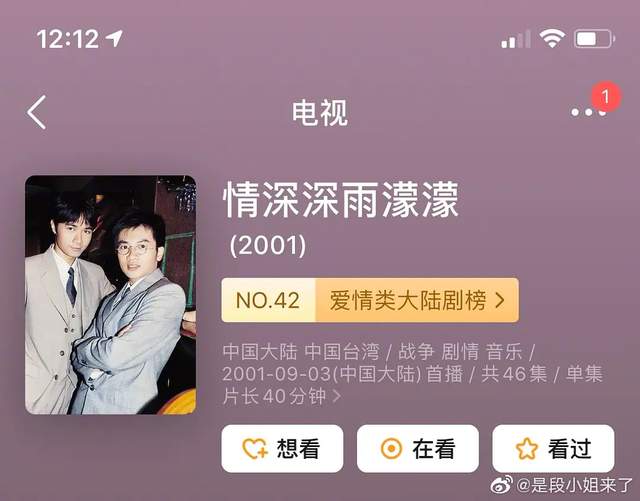Open the drama poster image

[x=110, y=294]
